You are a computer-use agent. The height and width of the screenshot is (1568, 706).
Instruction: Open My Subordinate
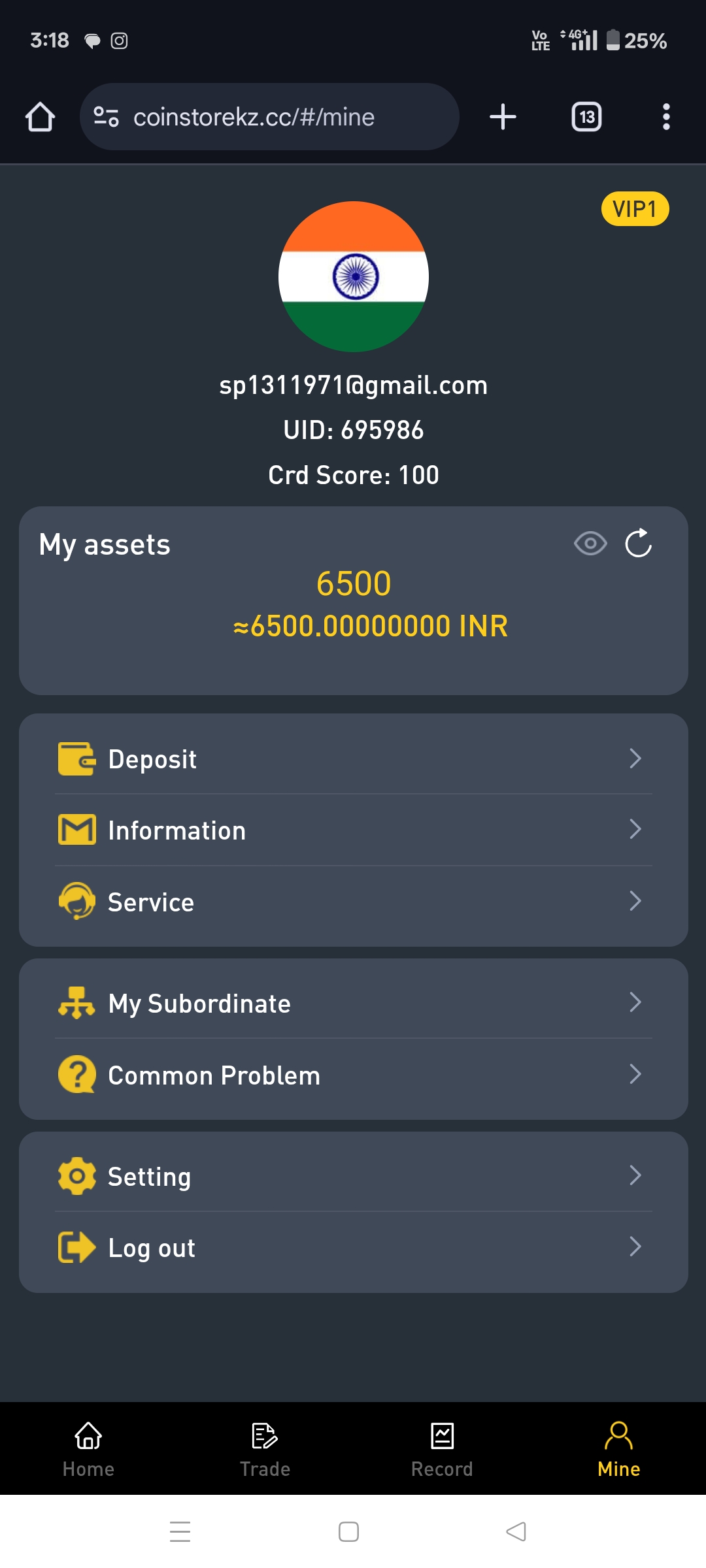coord(354,1003)
